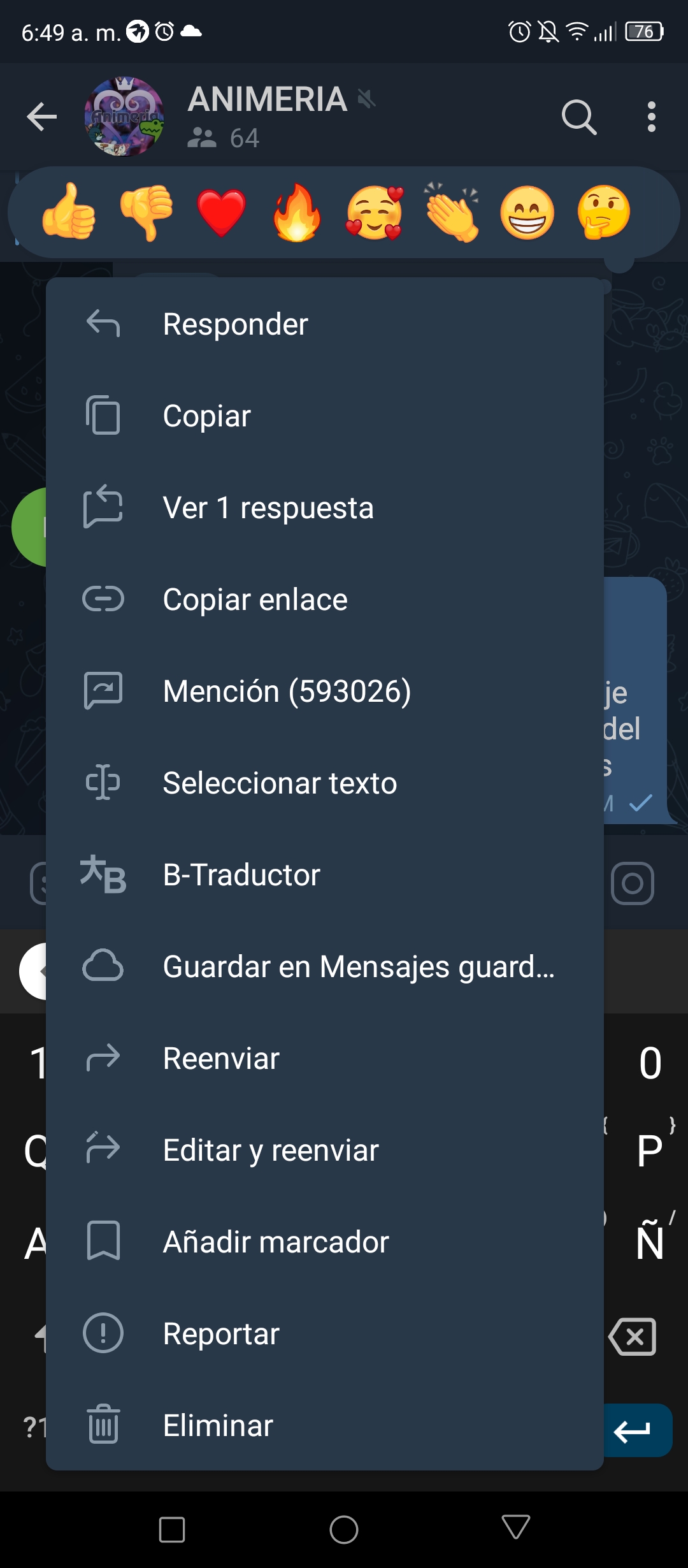Screen dimensions: 688x1568
Task: Select Eliminar to delete the message
Action: pos(325,1425)
